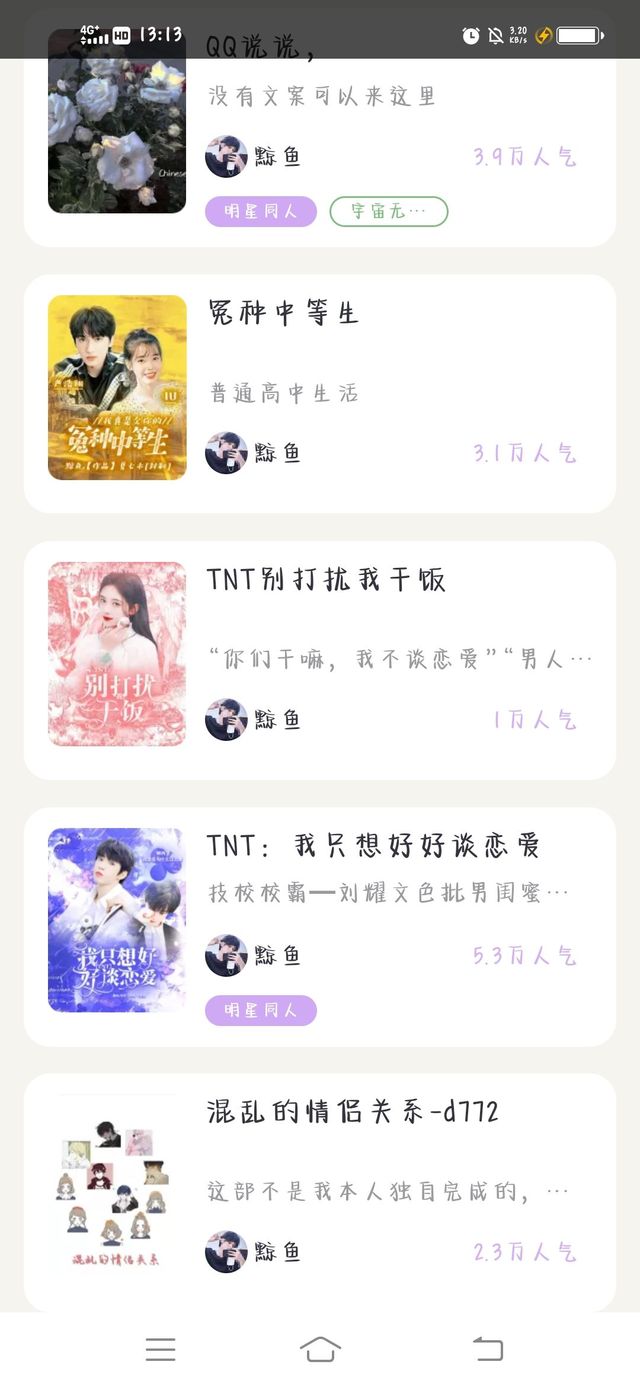Screen dimensions: 640x1387
Task: Tap 明星同人 tag under QQ说说
Action: coord(261,211)
